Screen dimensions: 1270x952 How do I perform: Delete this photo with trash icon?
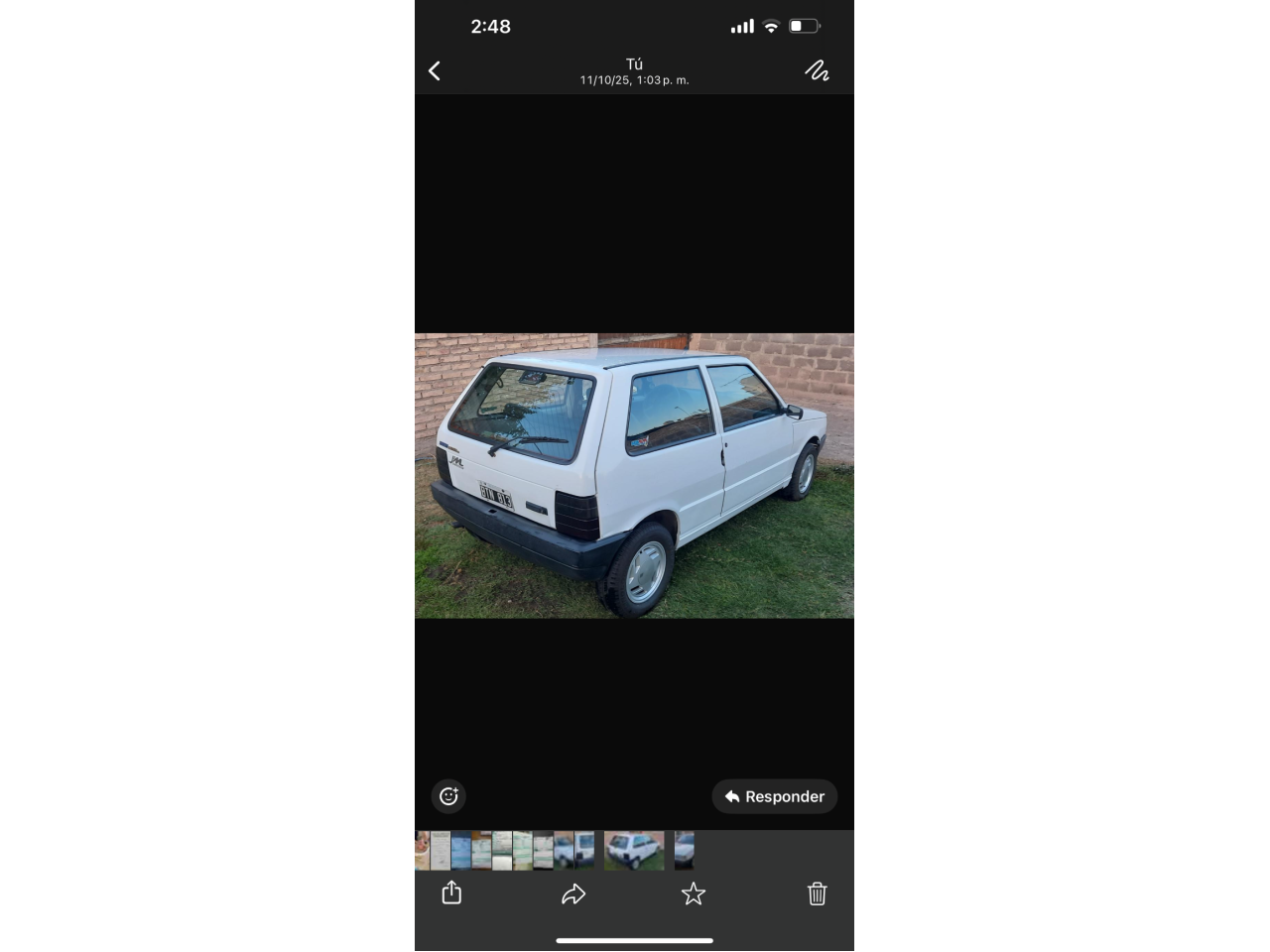point(817,893)
